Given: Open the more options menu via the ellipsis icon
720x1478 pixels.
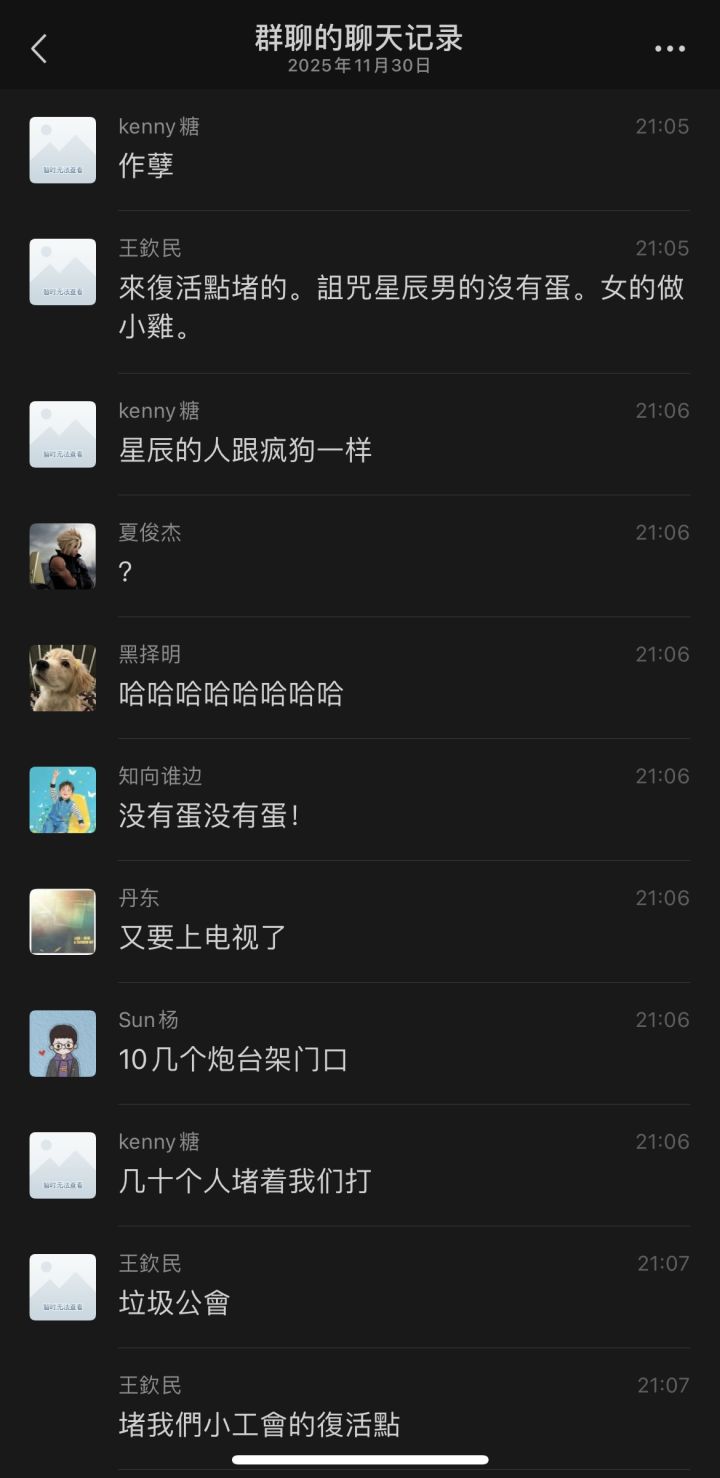Looking at the screenshot, I should 663,47.
